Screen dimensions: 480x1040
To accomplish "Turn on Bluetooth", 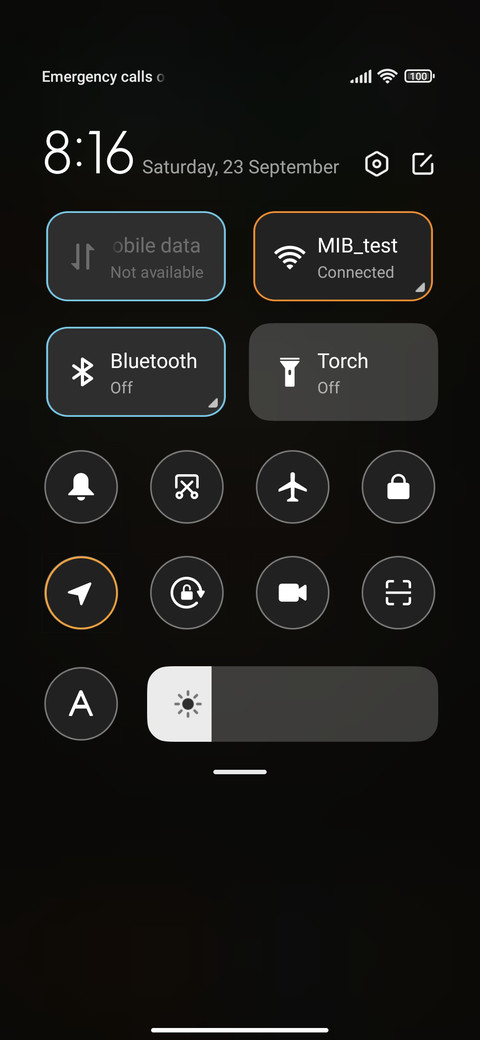I will 136,371.
